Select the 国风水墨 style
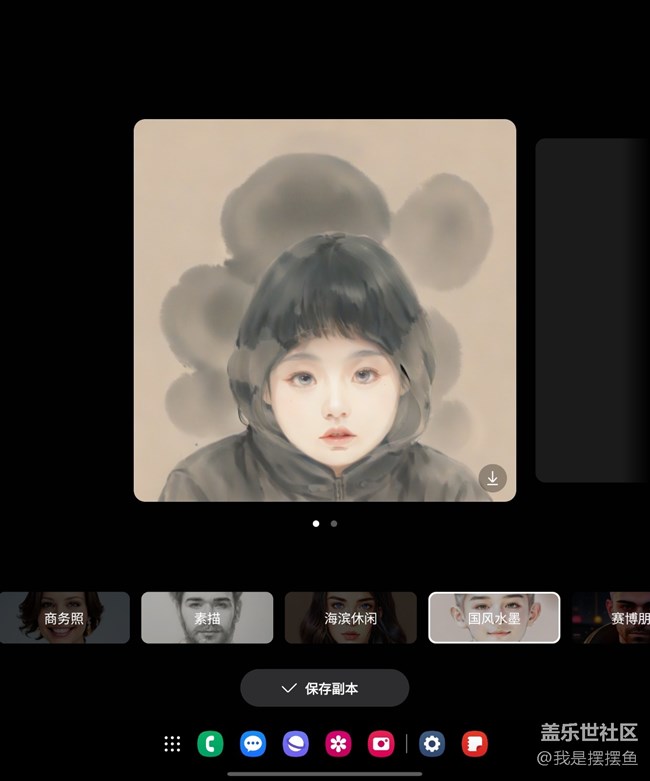 tap(494, 617)
